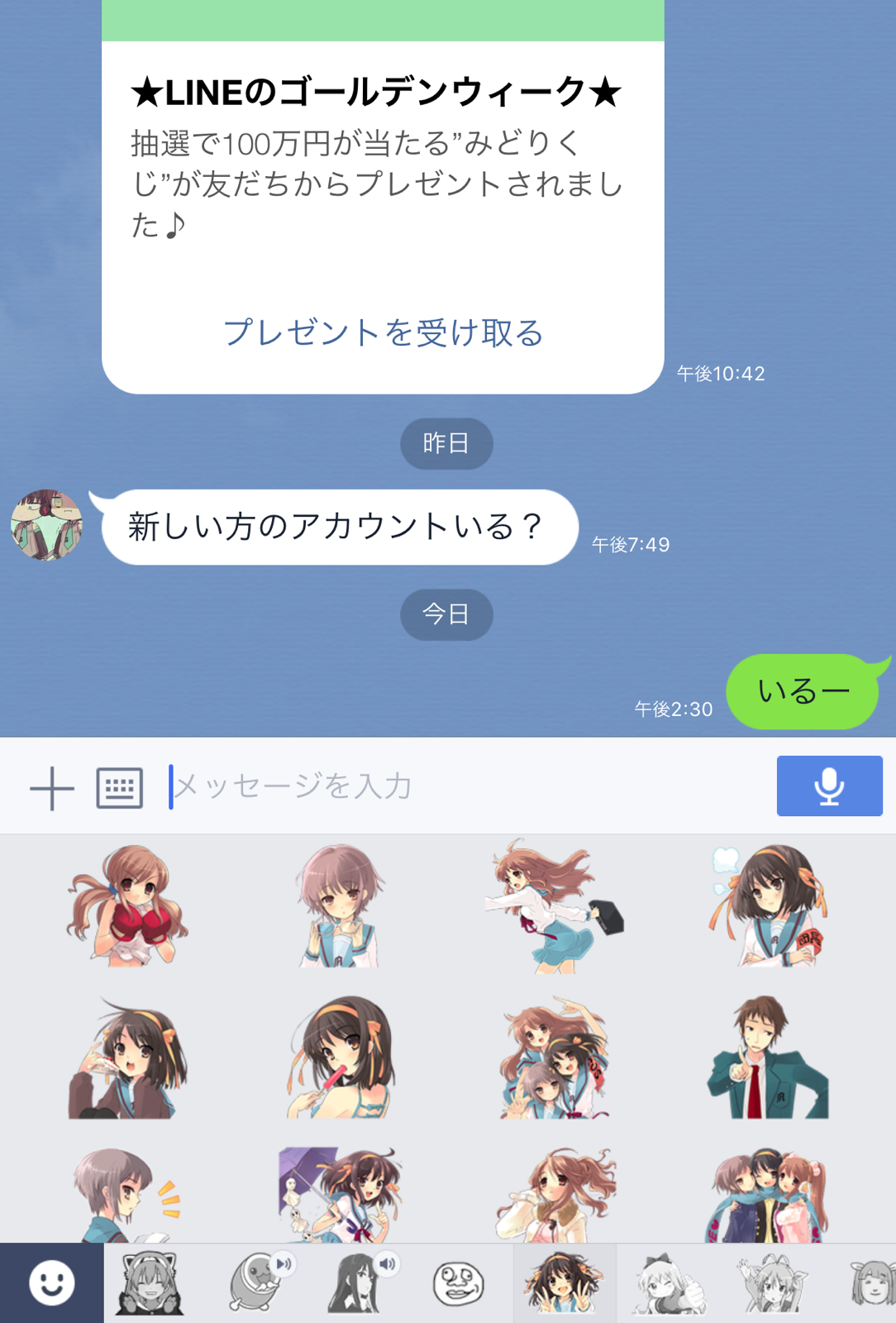Focus the メッセージを入力 text field
The height and width of the screenshot is (1323, 896).
tap(463, 786)
